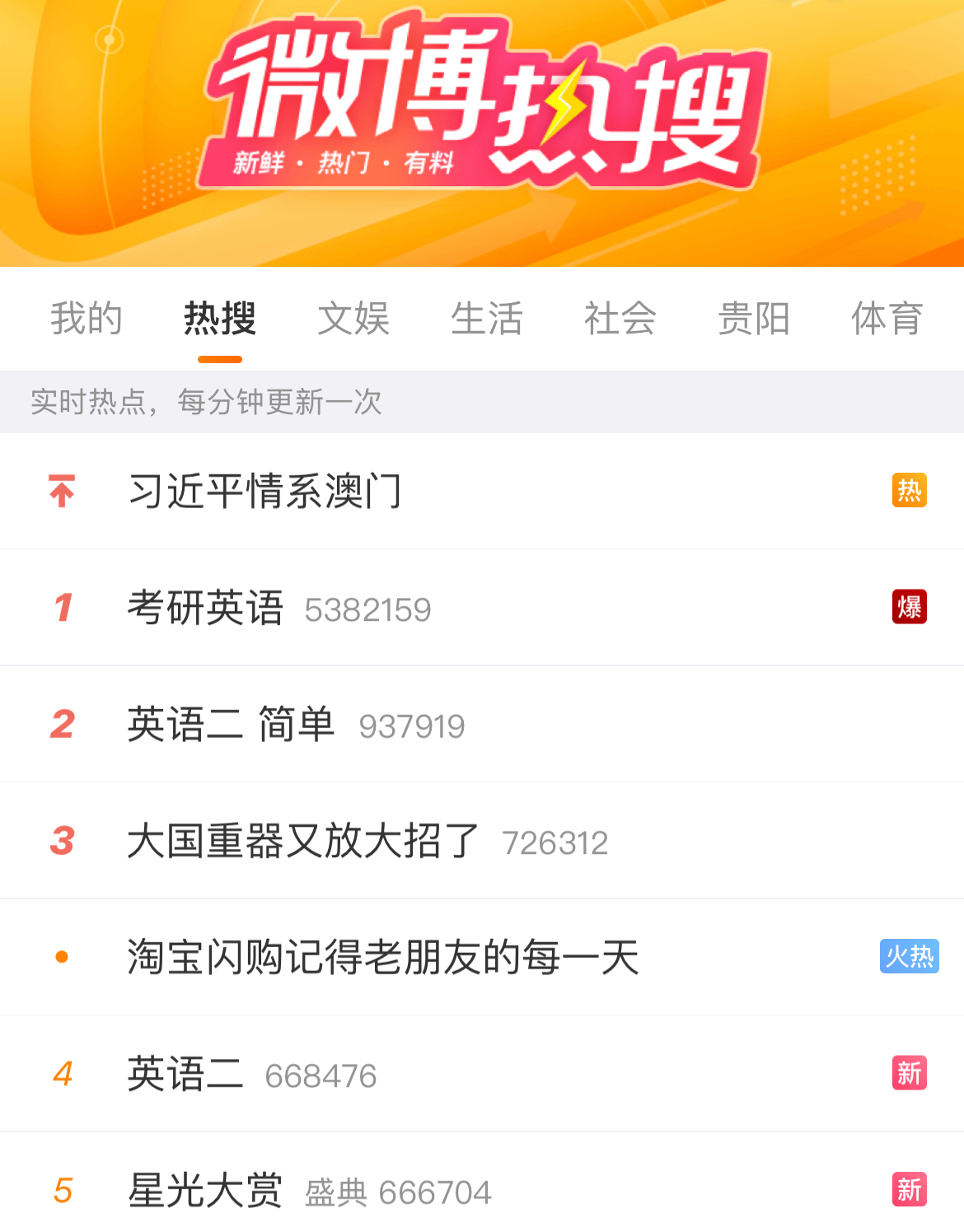Open topic 大国重器又放大招了

[303, 842]
